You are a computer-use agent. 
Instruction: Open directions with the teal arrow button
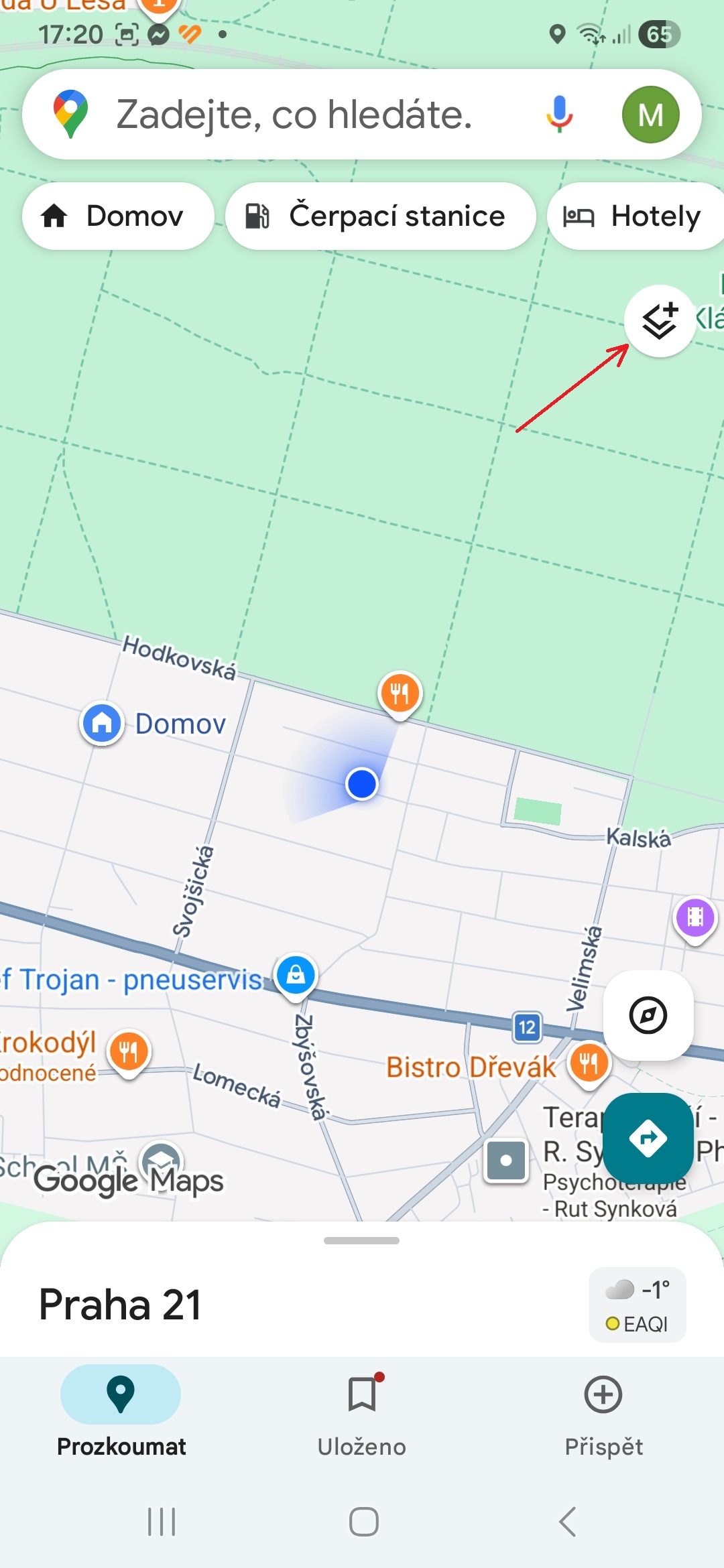coord(648,1137)
